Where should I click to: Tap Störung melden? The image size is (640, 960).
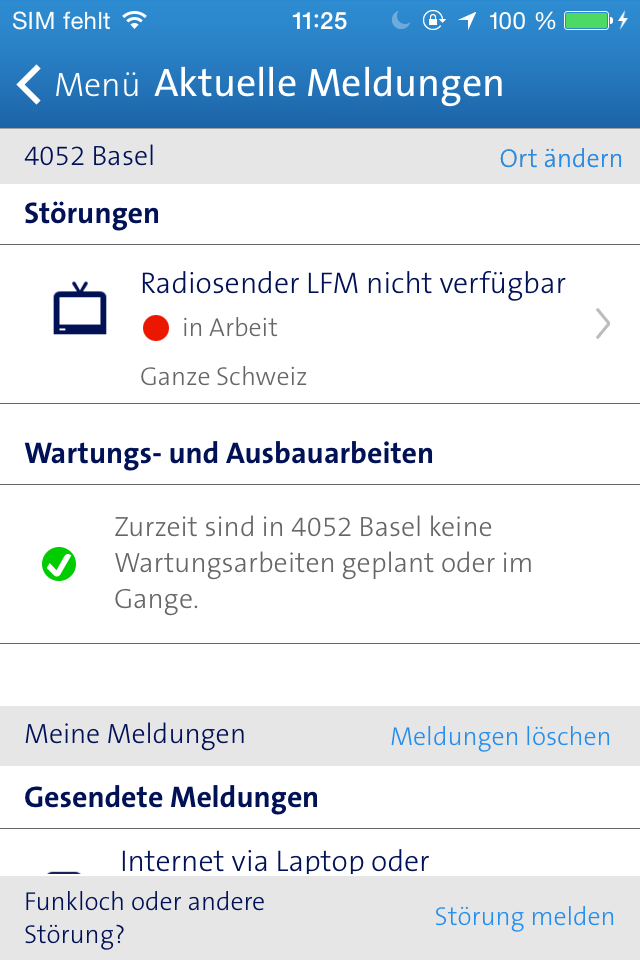click(x=524, y=917)
